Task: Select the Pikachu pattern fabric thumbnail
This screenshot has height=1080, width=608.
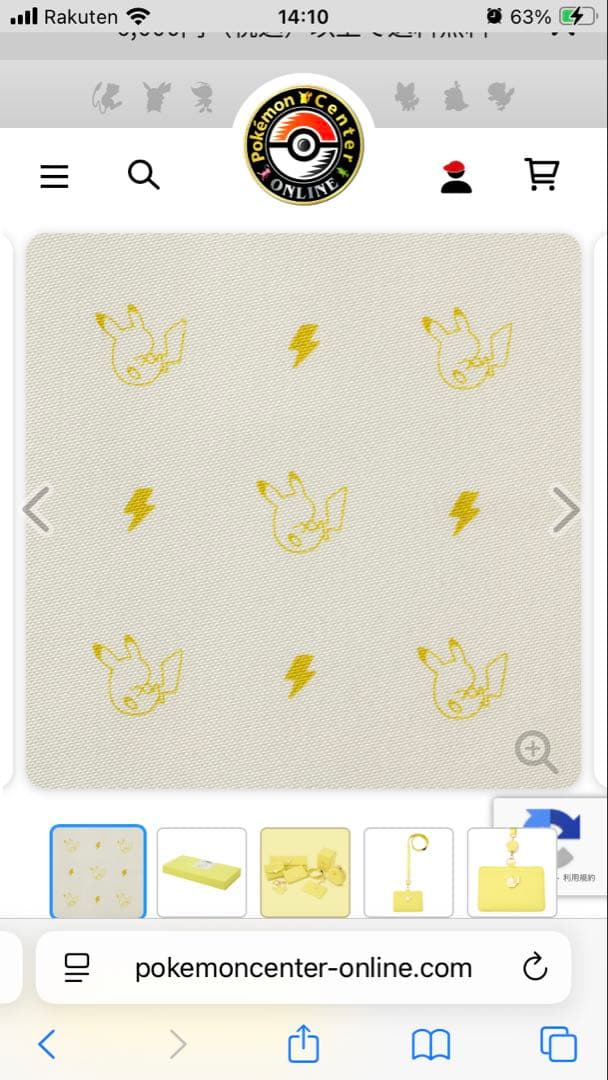Action: pos(98,872)
